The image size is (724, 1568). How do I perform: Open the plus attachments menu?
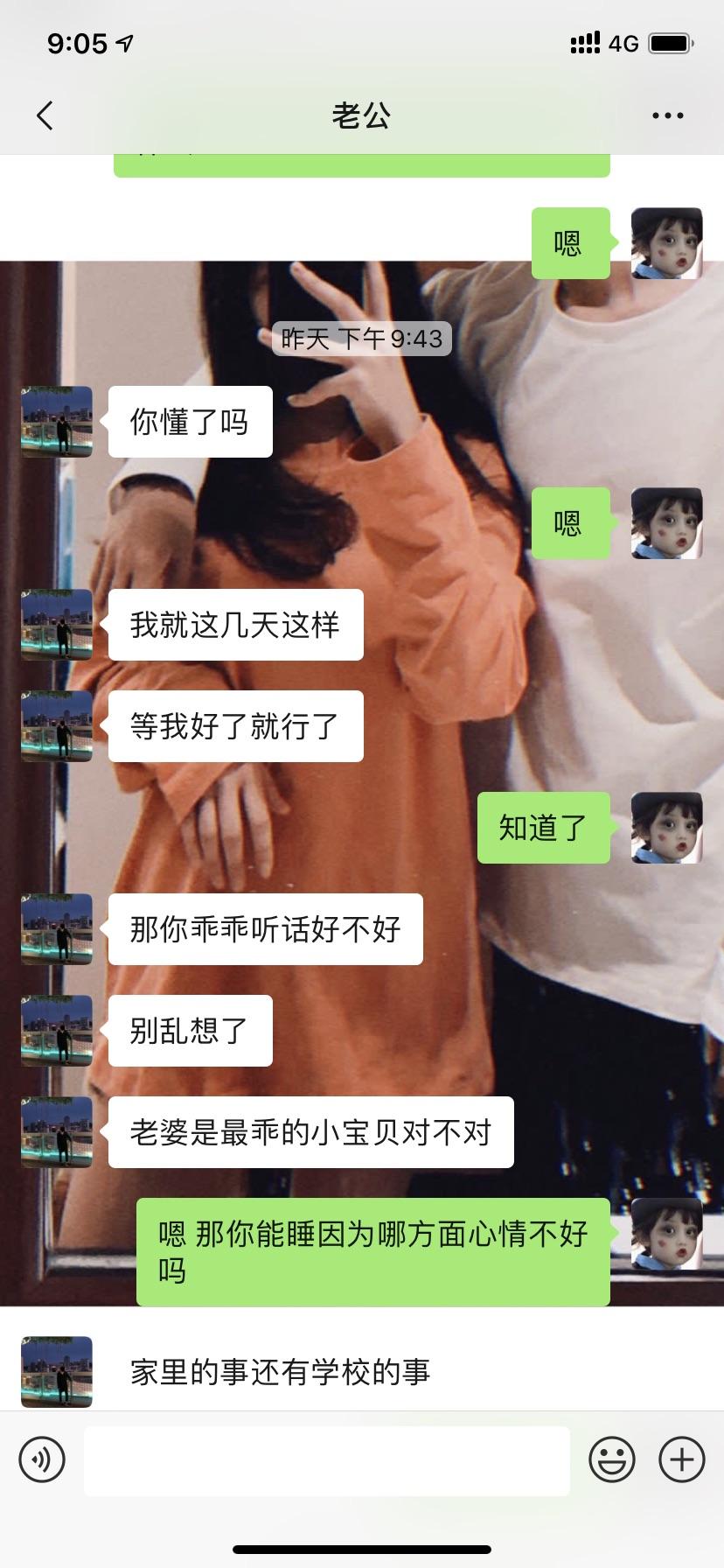pyautogui.click(x=681, y=1459)
